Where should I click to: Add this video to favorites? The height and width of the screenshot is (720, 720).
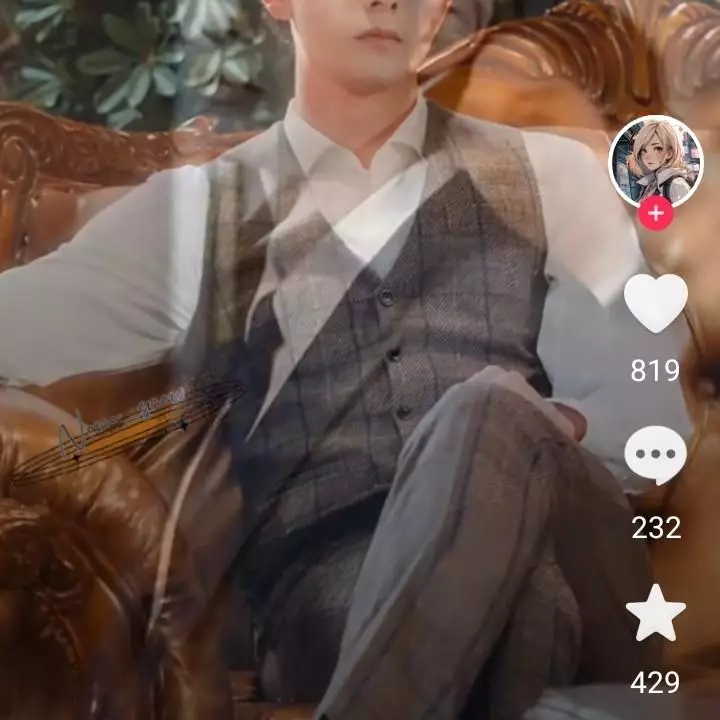point(656,614)
